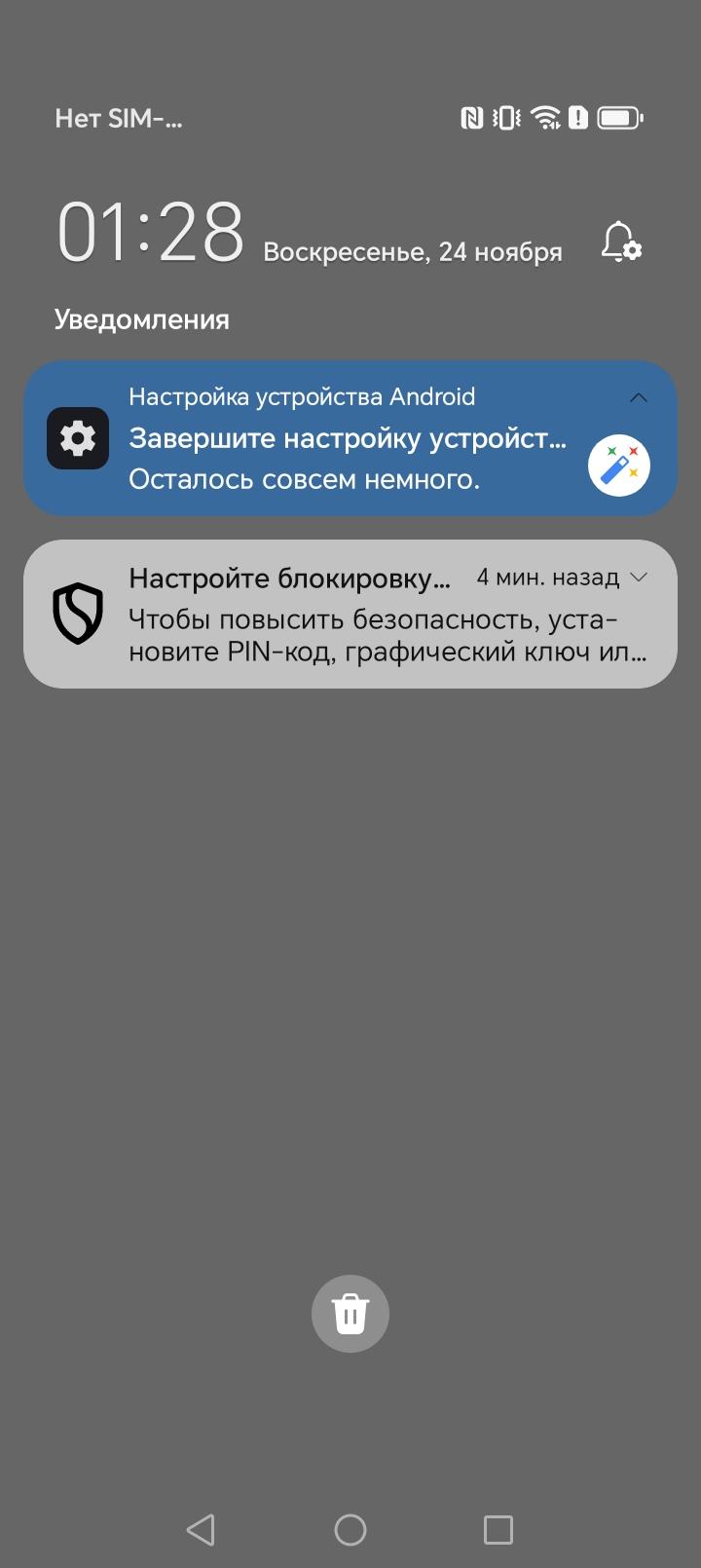Viewport: 701px width, 1568px height.
Task: Go back using the navigation bar
Action: point(201,1529)
